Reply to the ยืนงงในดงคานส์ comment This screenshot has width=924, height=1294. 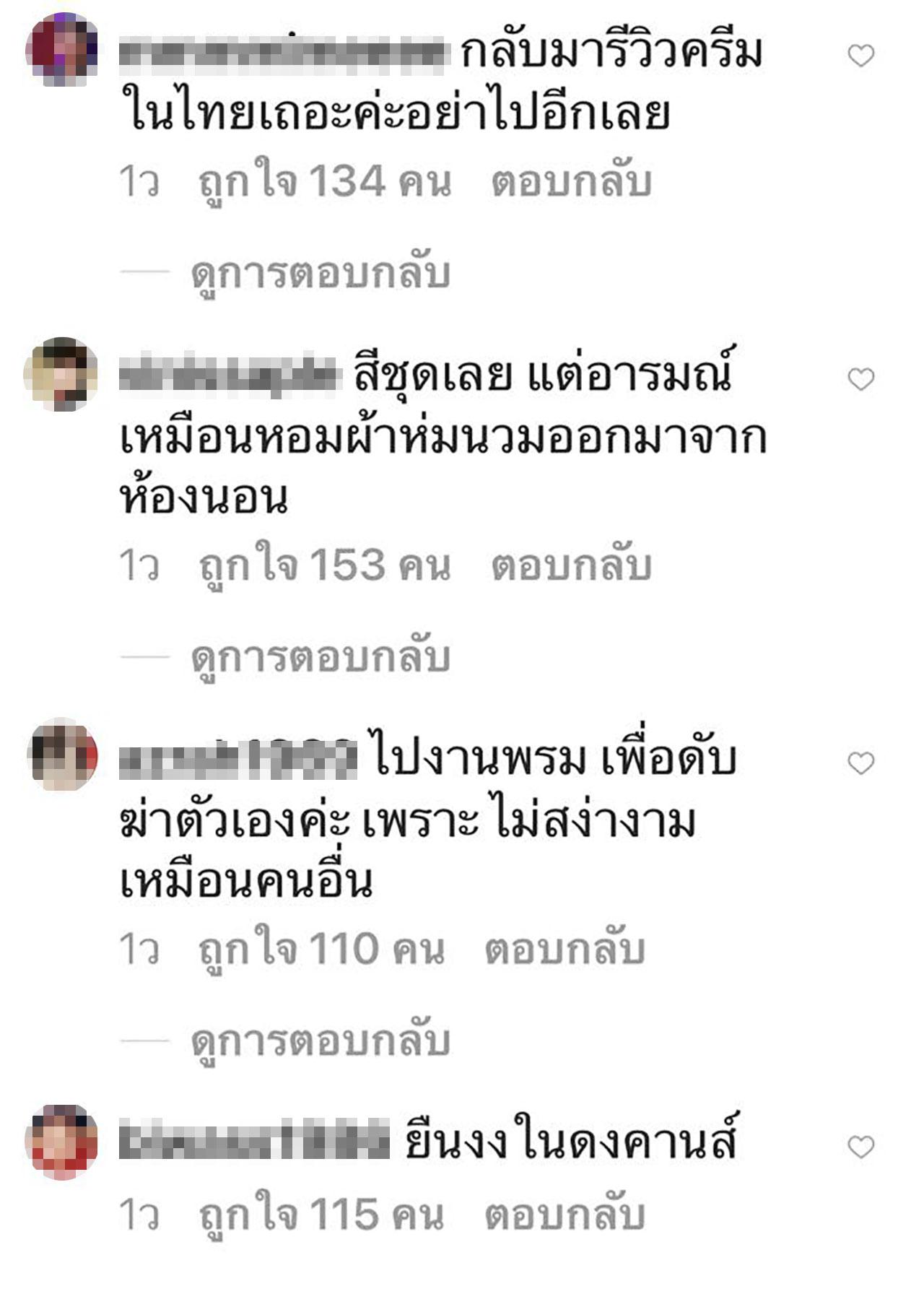point(565,1215)
